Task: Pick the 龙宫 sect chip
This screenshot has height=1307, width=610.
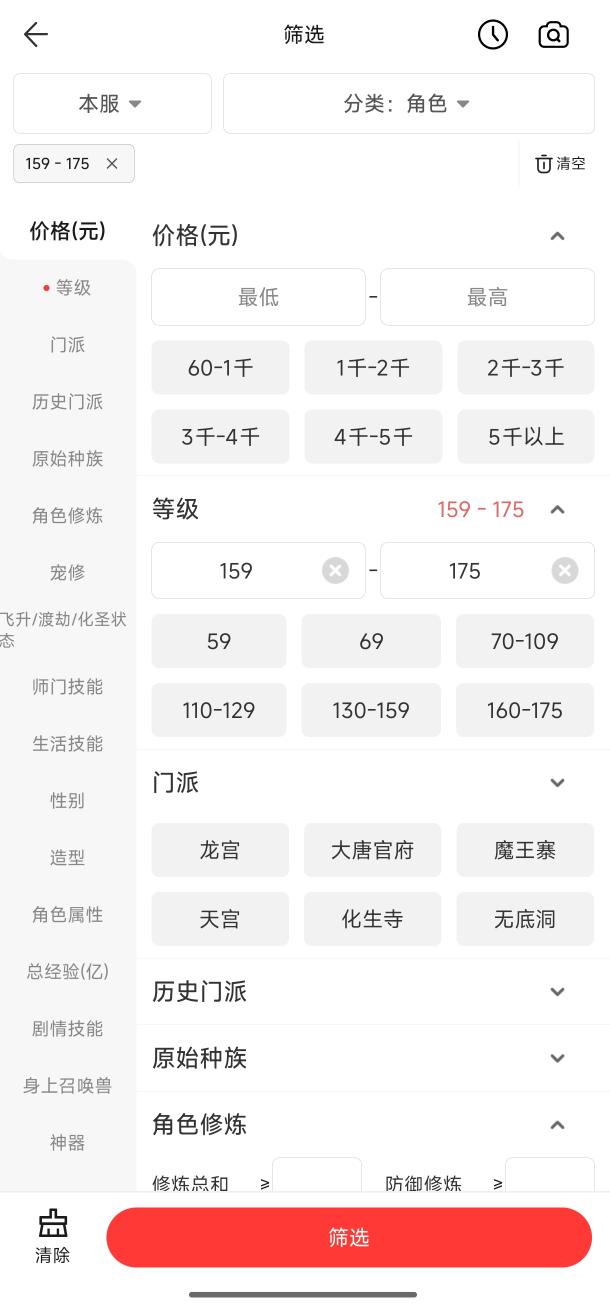Action: (x=220, y=850)
